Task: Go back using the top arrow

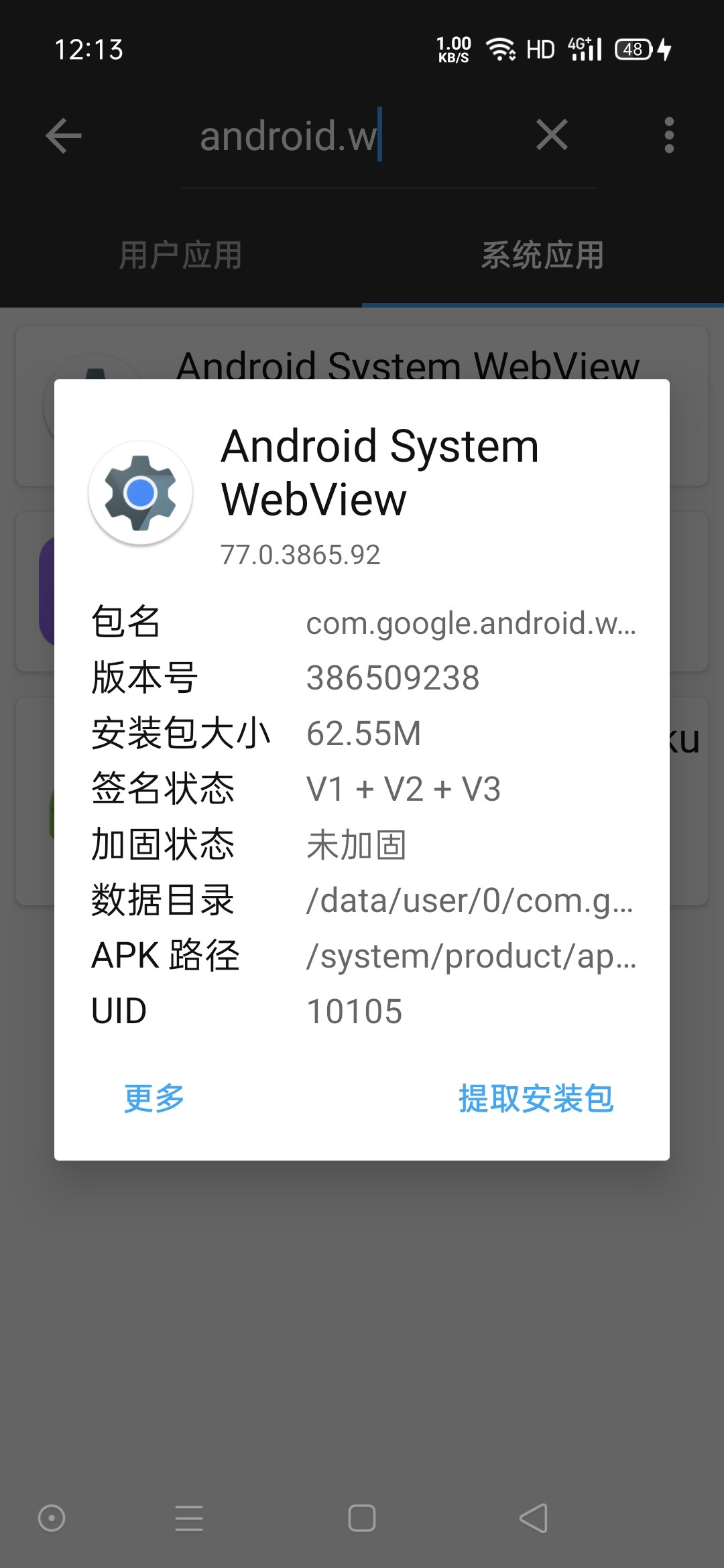Action: 64,135
